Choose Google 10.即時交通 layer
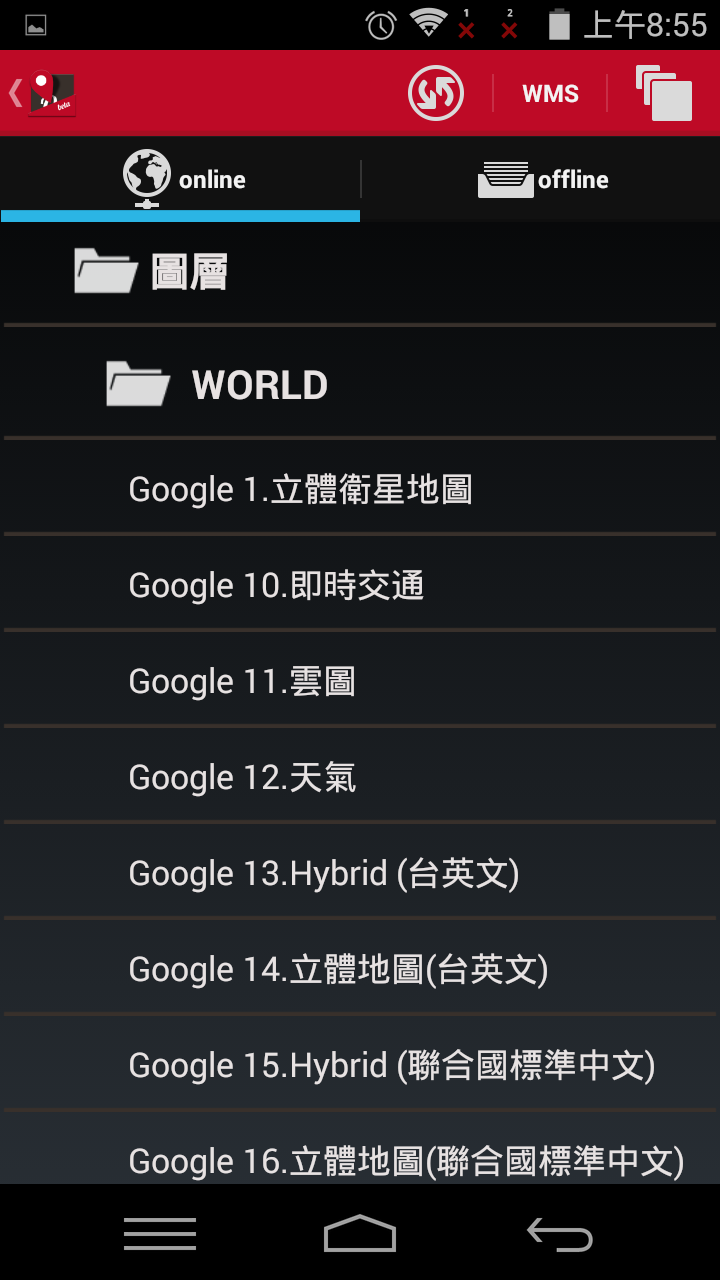720x1280 pixels. point(360,585)
